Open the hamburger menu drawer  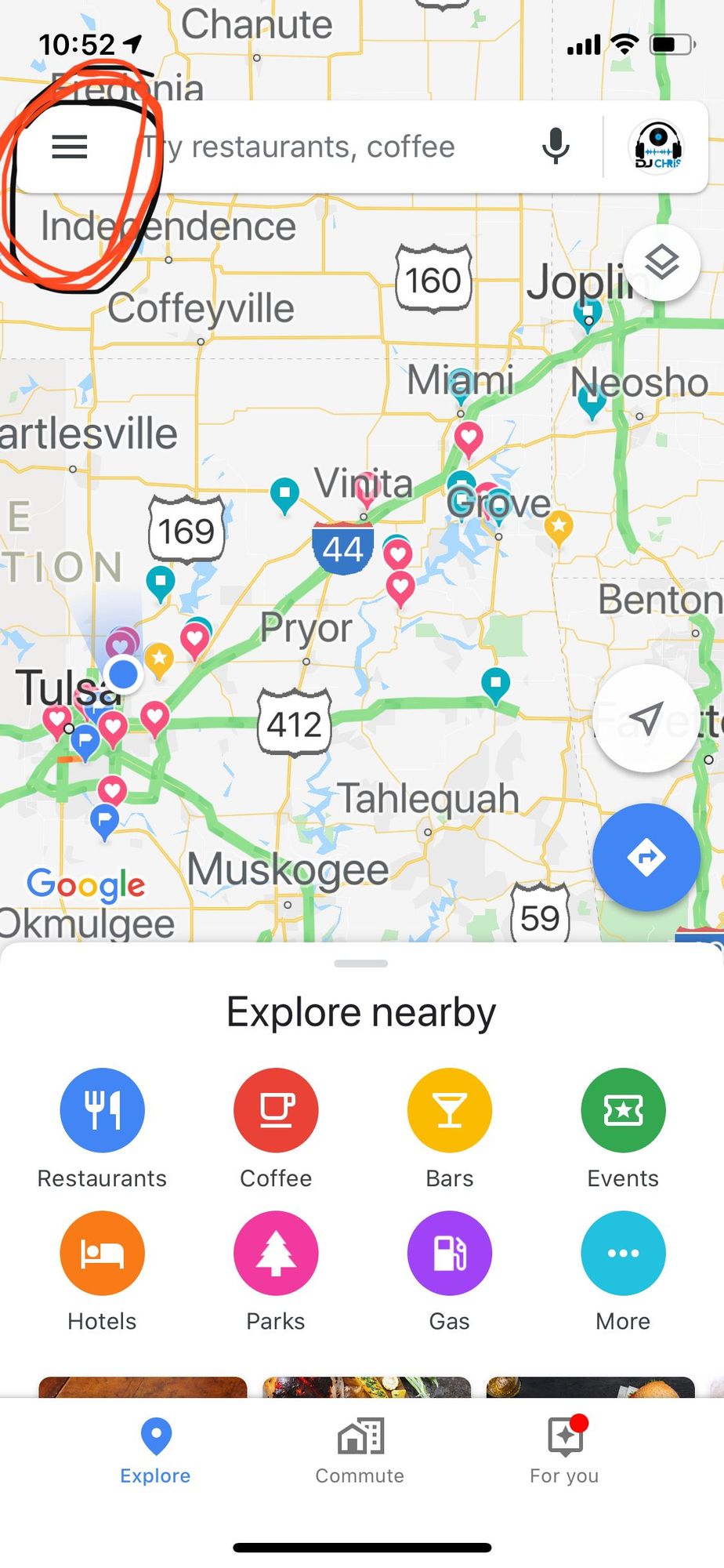coord(69,147)
